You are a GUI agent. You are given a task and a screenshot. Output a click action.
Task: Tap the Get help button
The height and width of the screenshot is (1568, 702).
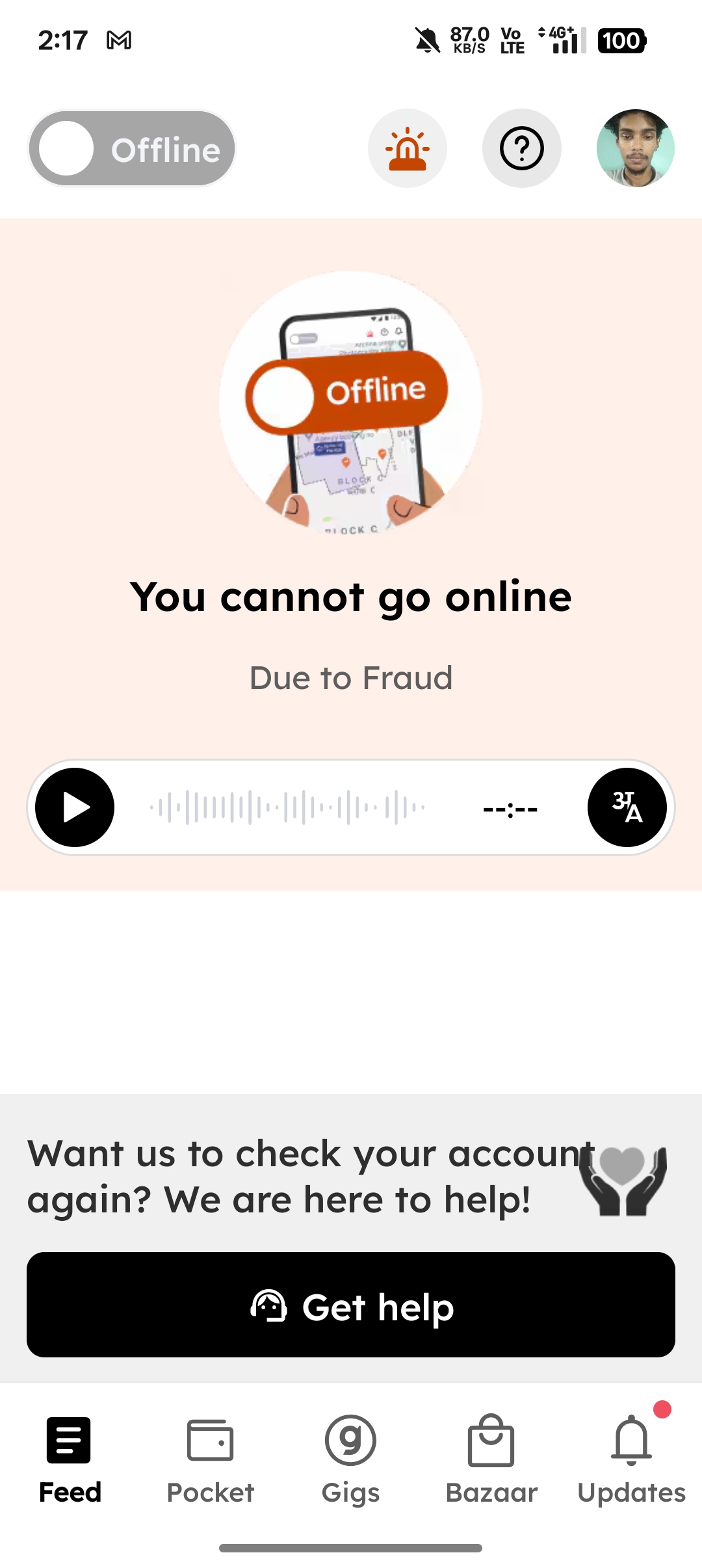click(x=351, y=1305)
